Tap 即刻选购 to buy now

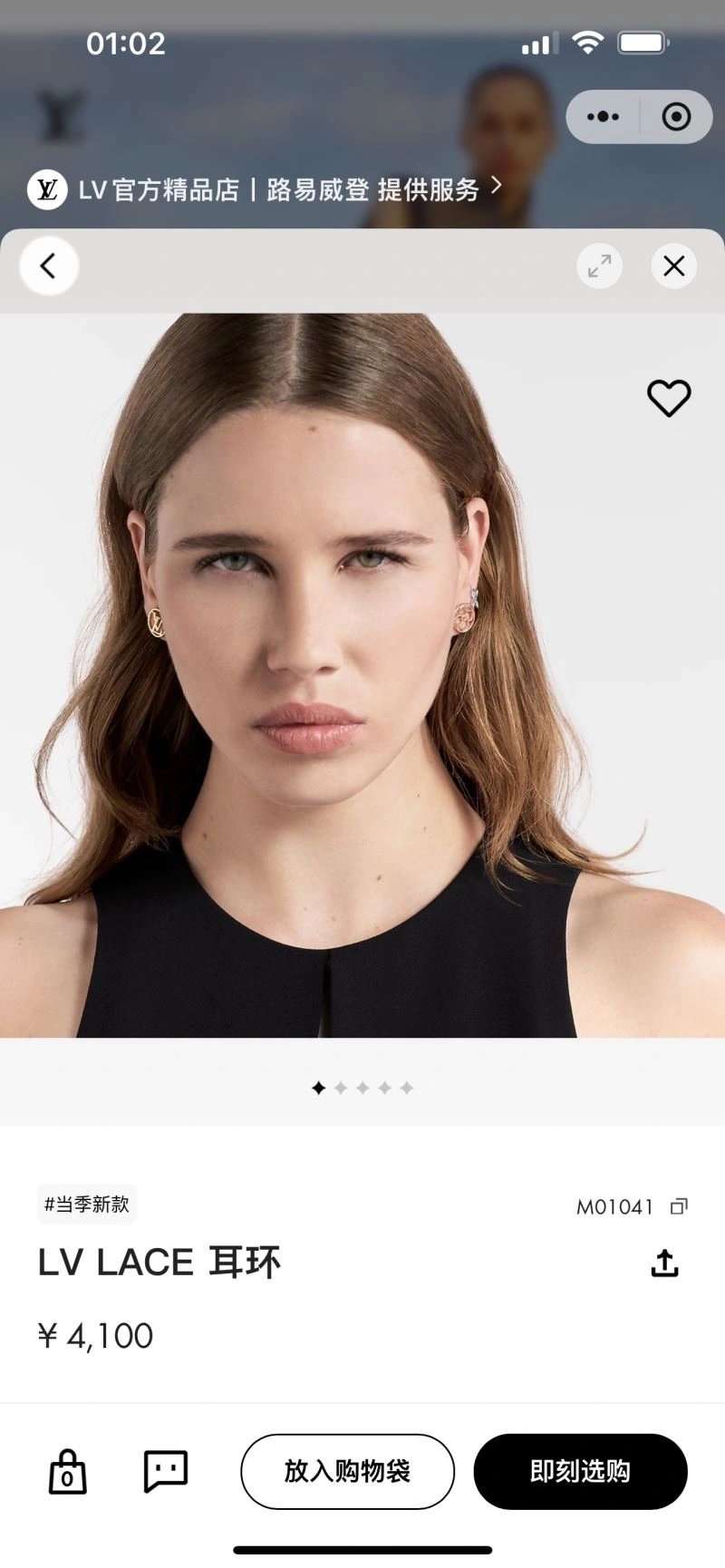click(580, 1471)
